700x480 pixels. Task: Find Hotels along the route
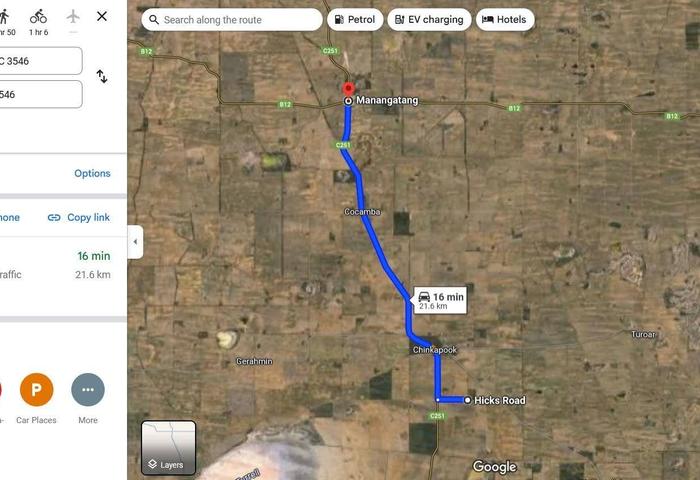click(504, 19)
